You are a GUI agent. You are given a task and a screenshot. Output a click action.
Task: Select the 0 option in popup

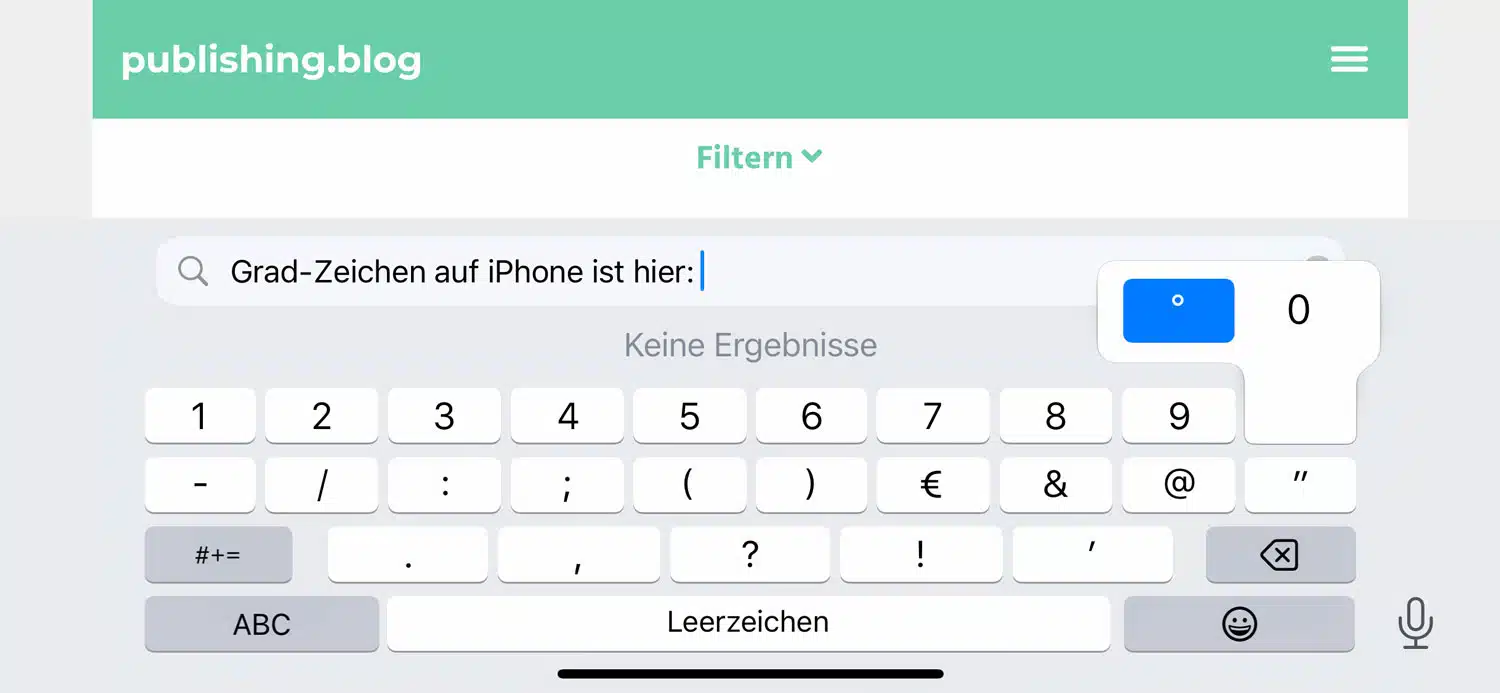click(x=1298, y=310)
